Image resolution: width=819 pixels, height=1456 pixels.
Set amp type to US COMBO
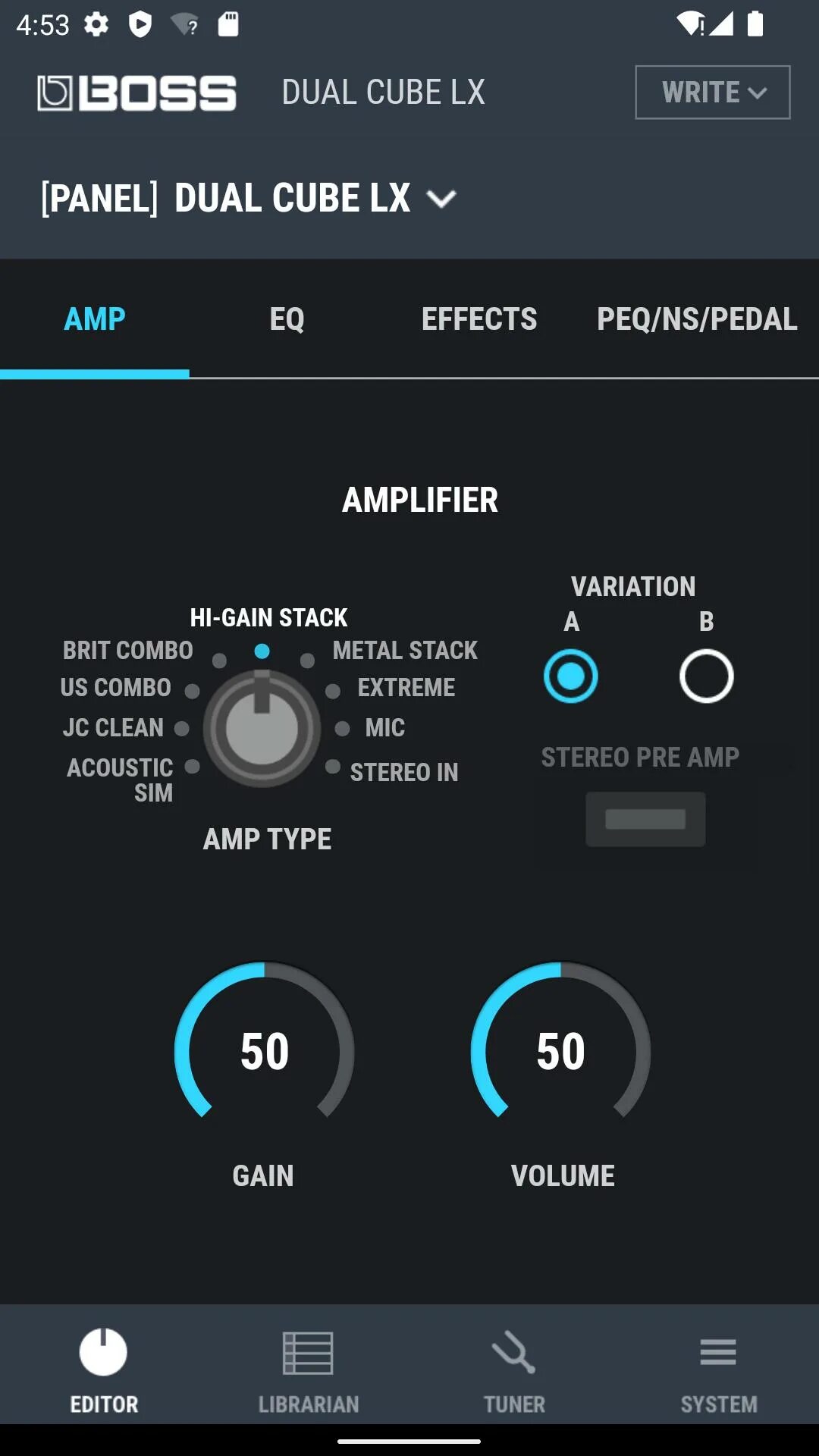(x=192, y=691)
